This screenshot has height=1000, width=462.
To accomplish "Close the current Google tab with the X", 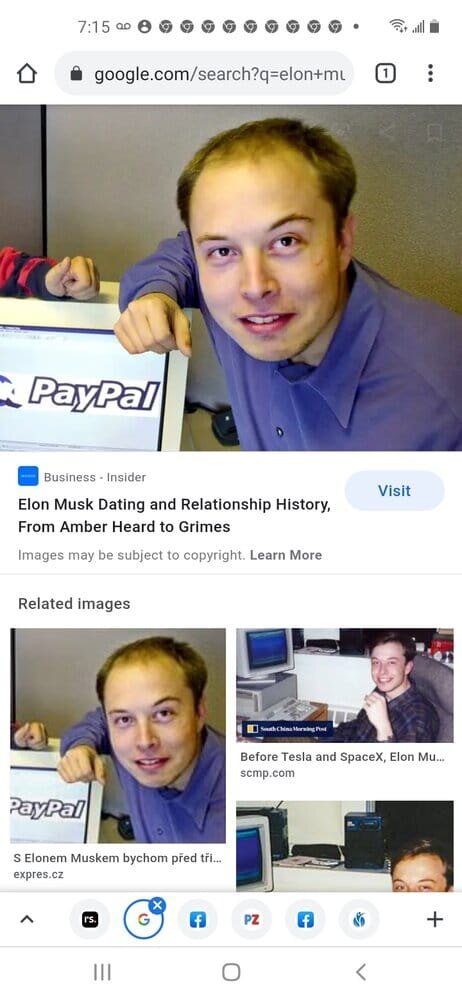I will coord(158,904).
